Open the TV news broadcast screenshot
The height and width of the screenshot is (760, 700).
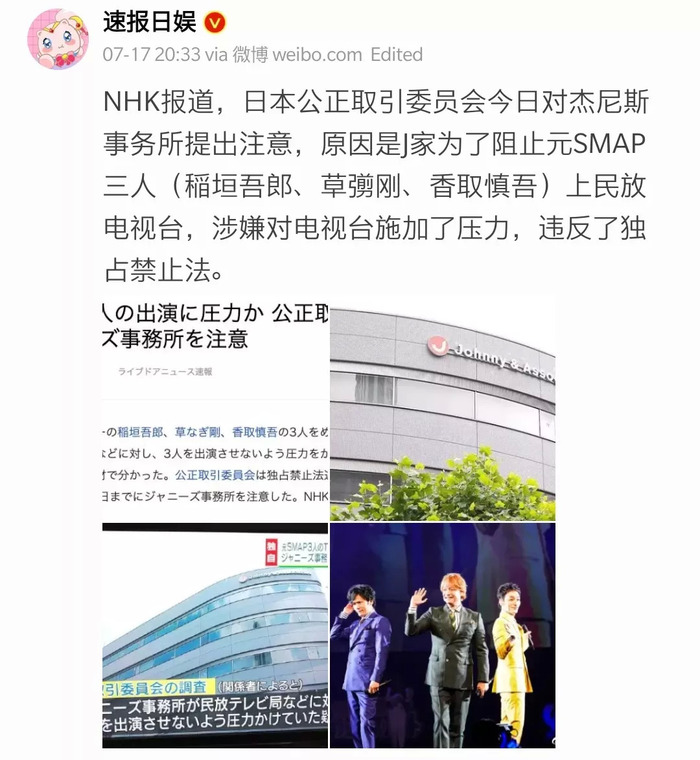(x=215, y=636)
